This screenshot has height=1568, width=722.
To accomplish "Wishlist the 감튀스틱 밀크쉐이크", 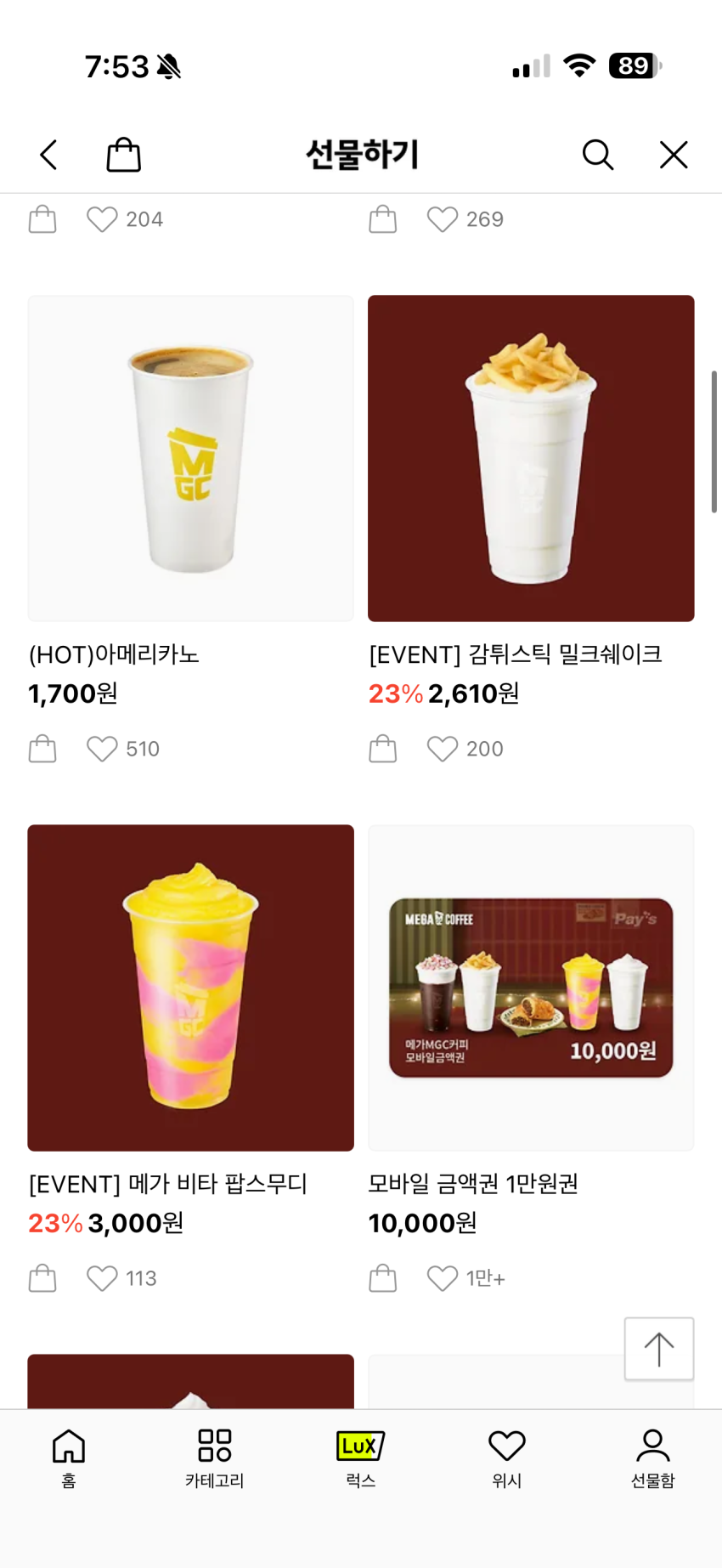I will point(443,749).
